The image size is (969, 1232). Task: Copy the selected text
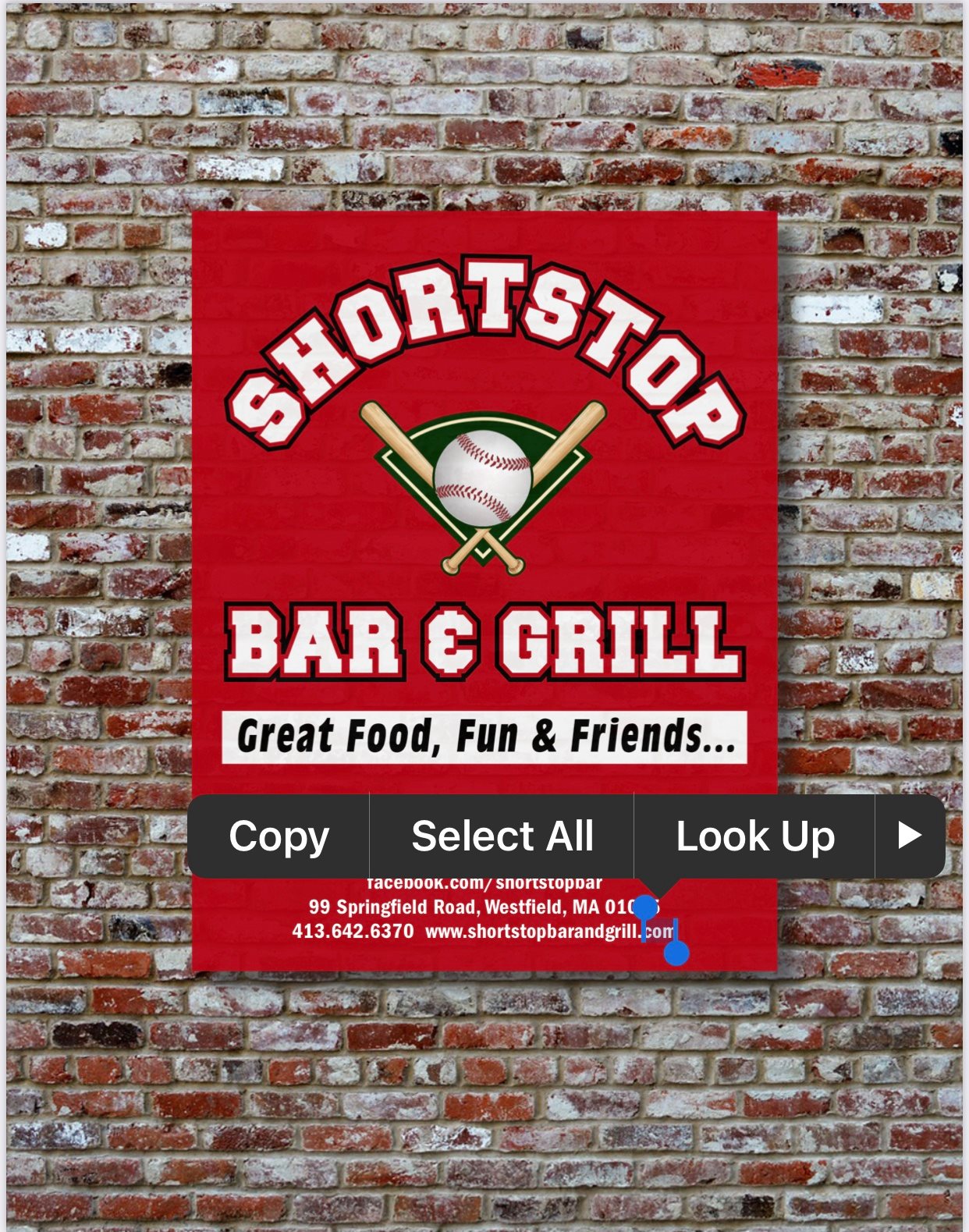point(279,836)
